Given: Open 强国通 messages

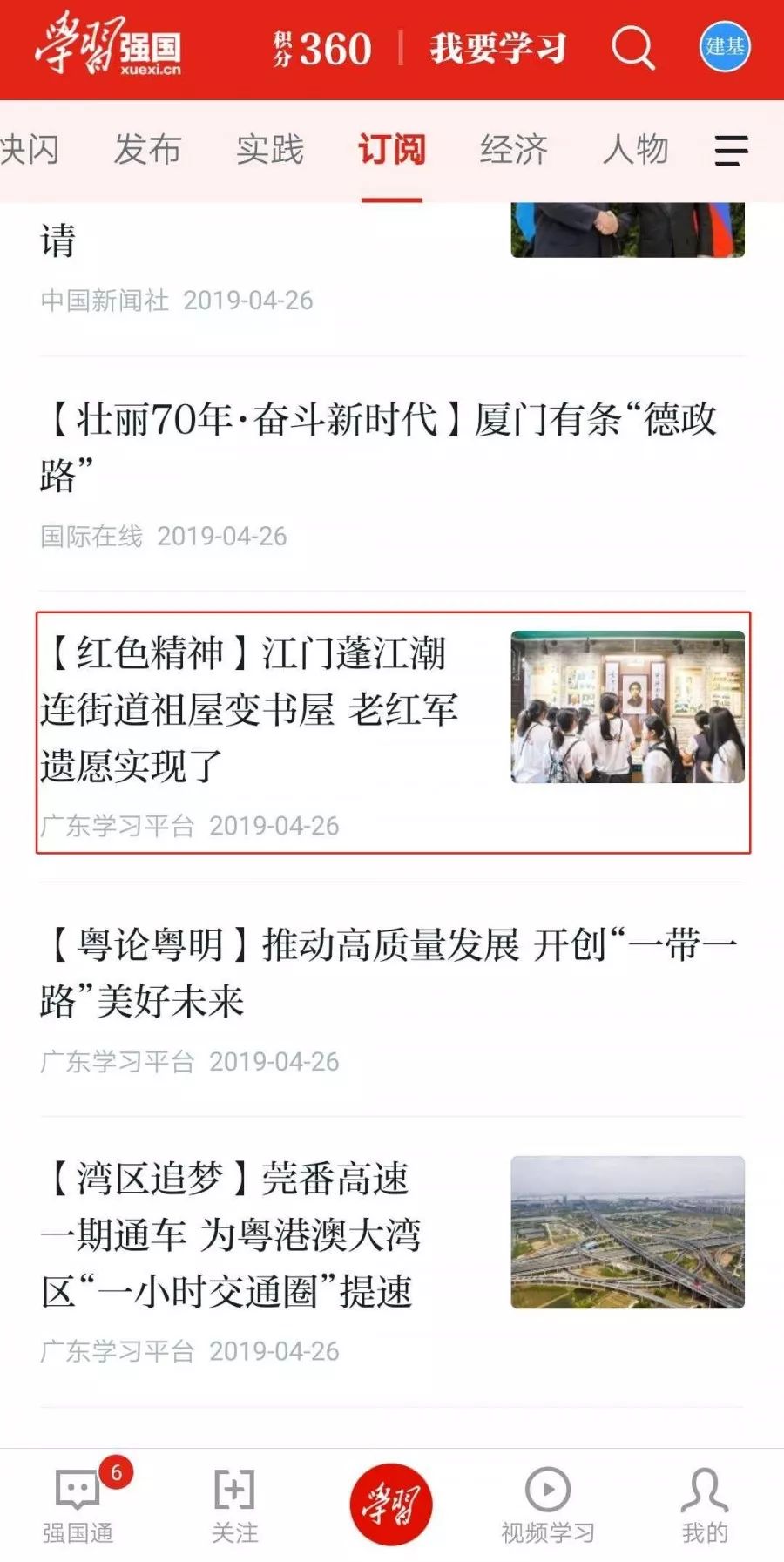Looking at the screenshot, I should coord(78,1504).
